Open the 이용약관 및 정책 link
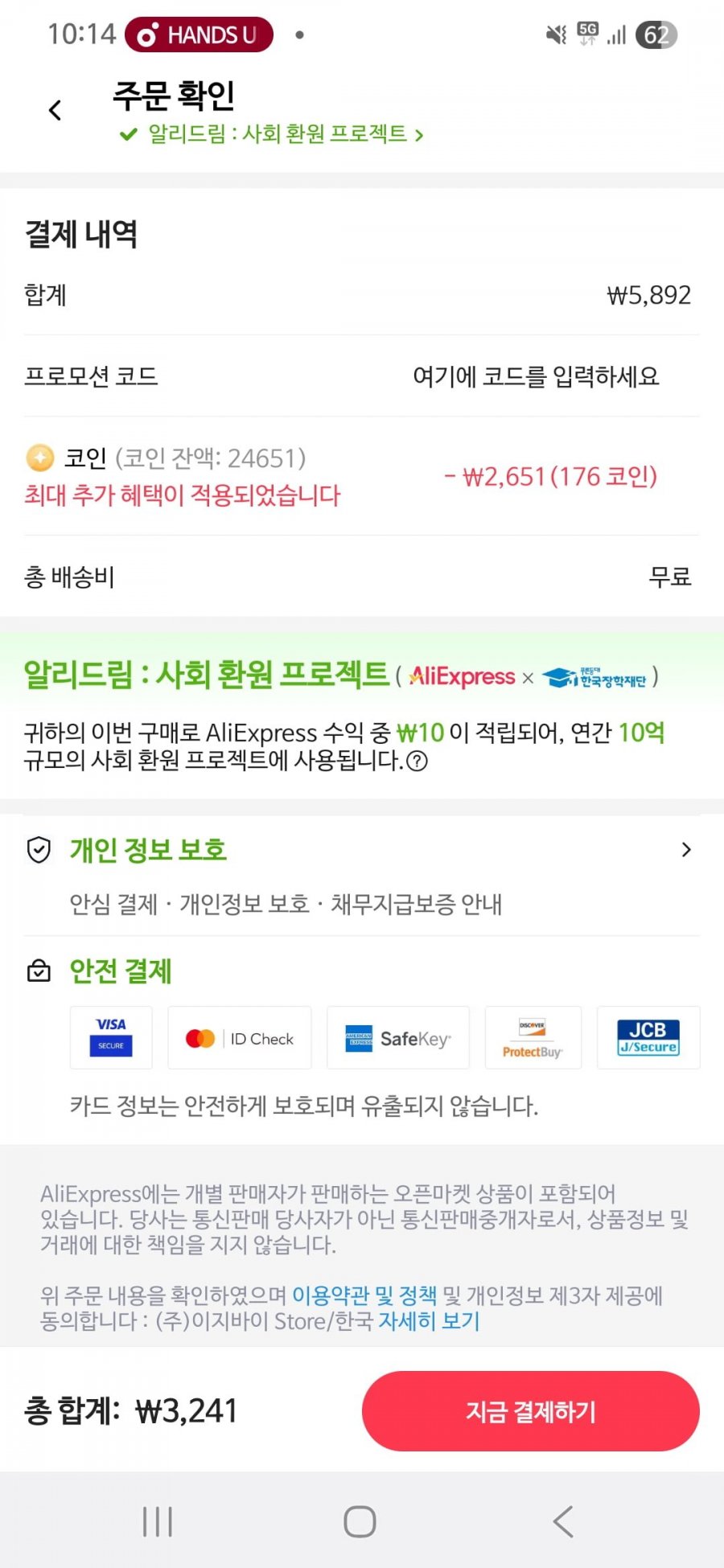 pos(364,1295)
